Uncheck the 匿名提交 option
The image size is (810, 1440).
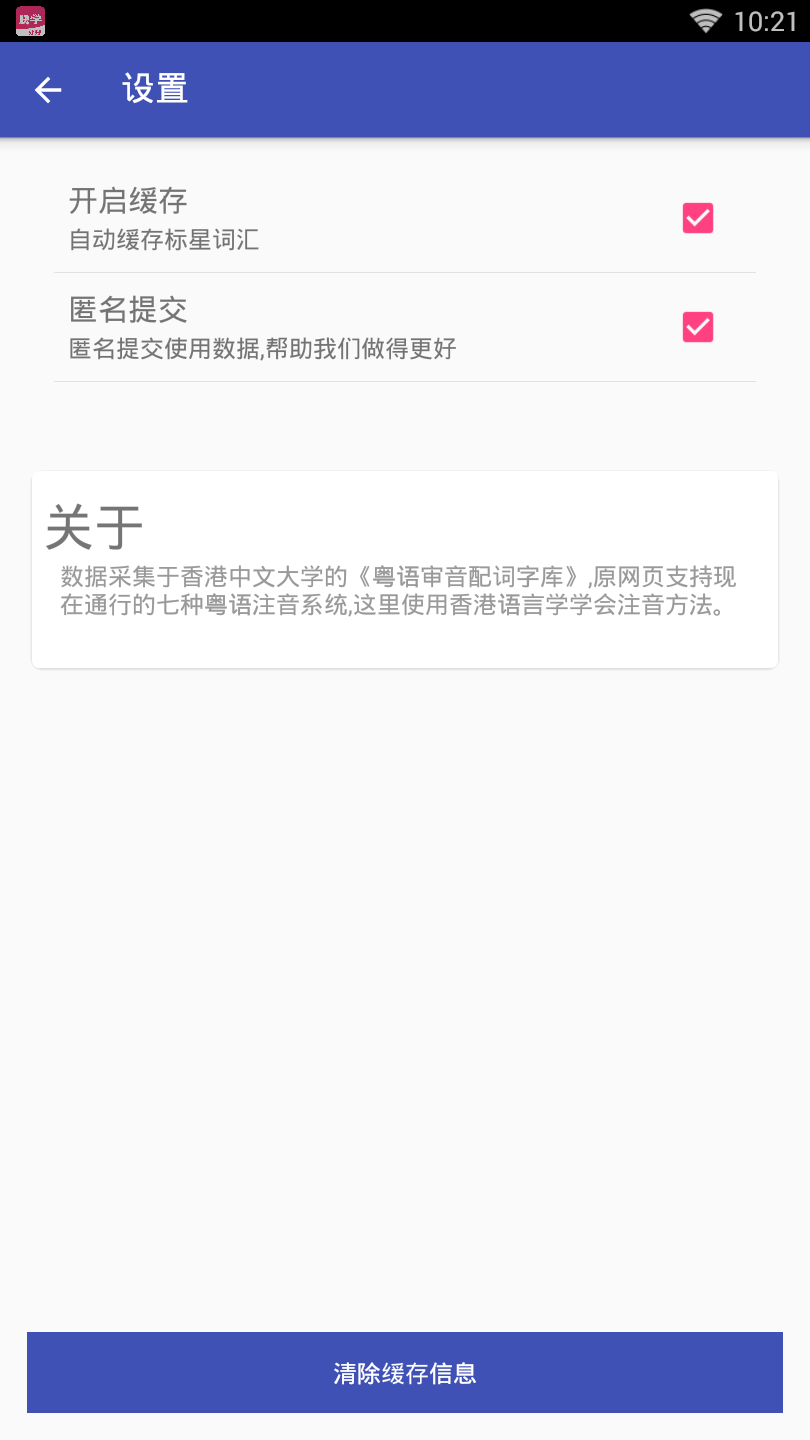pyautogui.click(x=697, y=327)
